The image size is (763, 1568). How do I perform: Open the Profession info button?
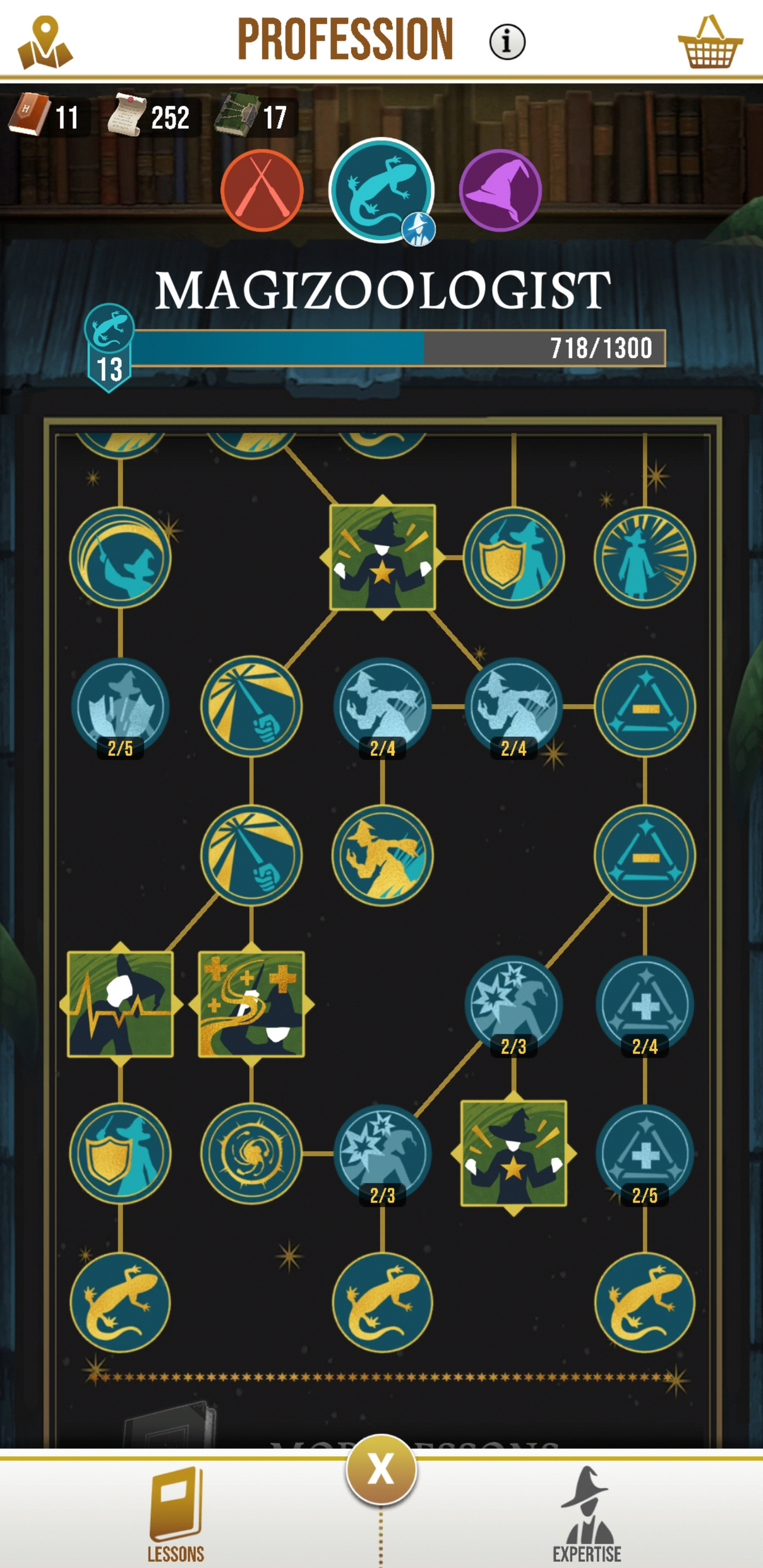[x=507, y=42]
